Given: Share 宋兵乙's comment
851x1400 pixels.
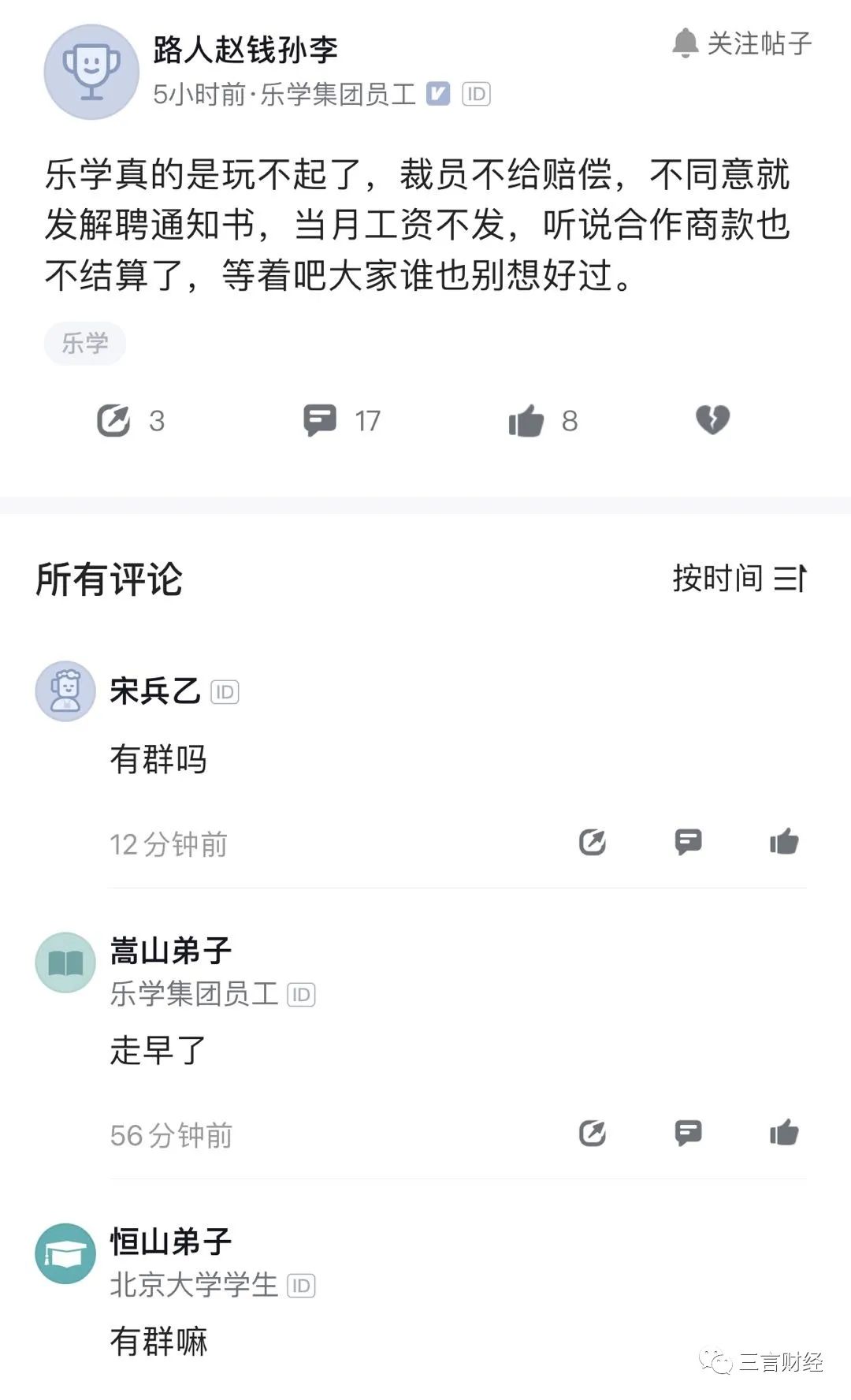Looking at the screenshot, I should coord(593,842).
